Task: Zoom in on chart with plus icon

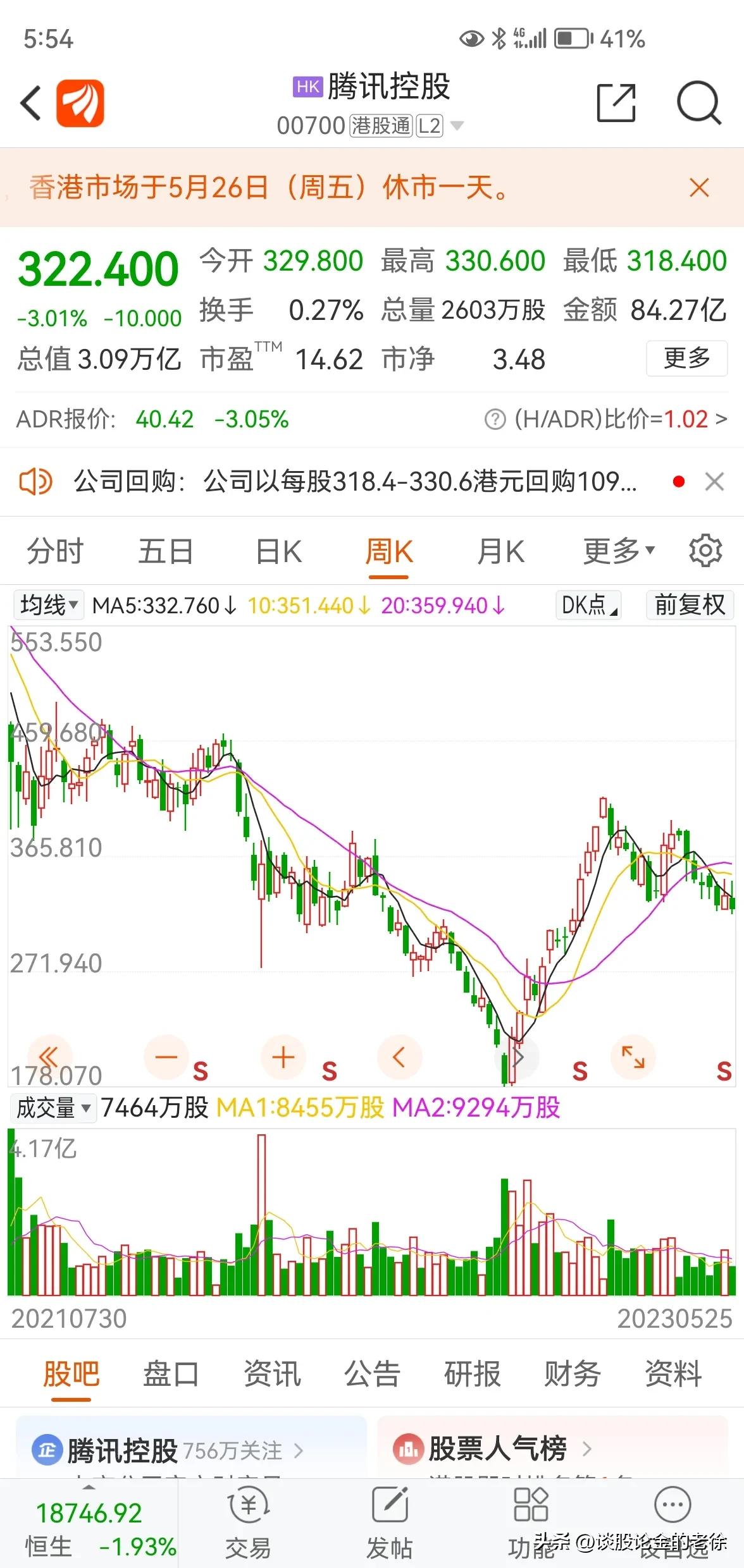Action: [x=283, y=1057]
